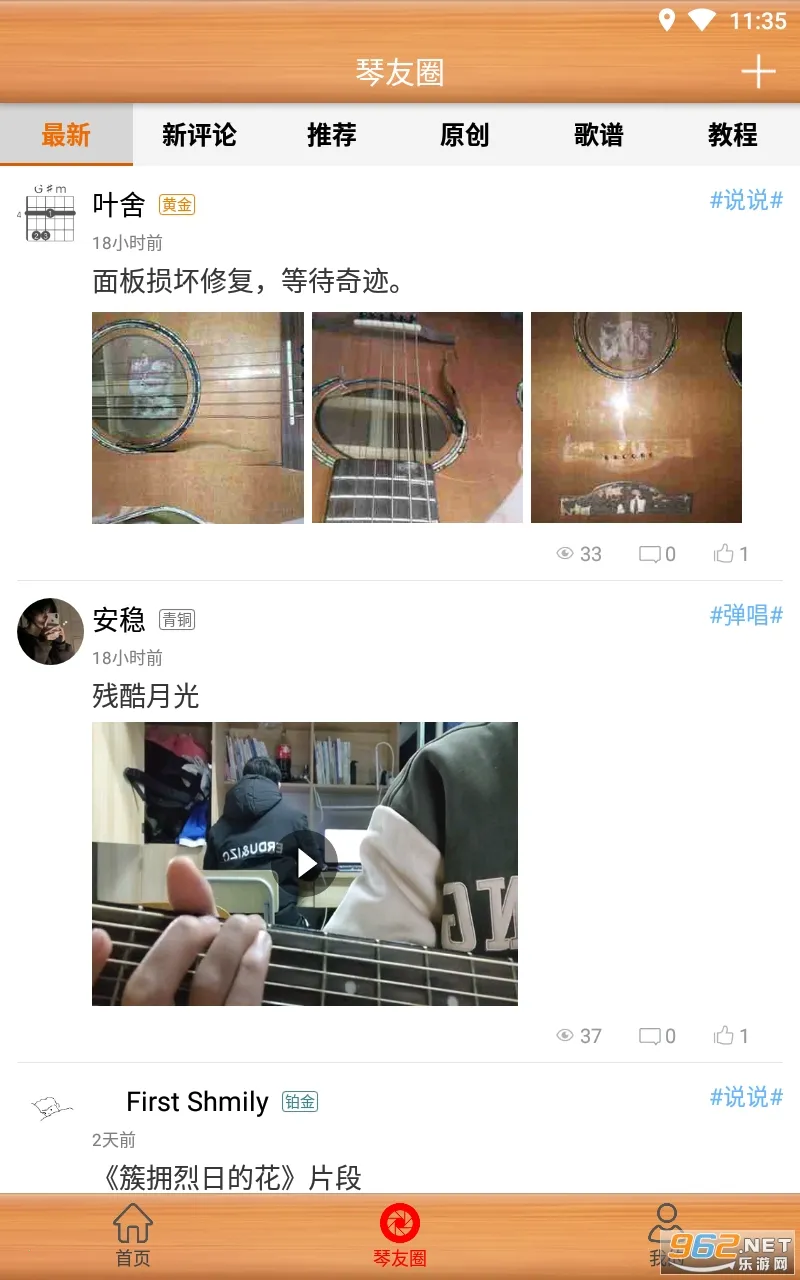800x1280 pixels.
Task: Comment on 安稳's 残酷月光 post
Action: coord(657,1036)
